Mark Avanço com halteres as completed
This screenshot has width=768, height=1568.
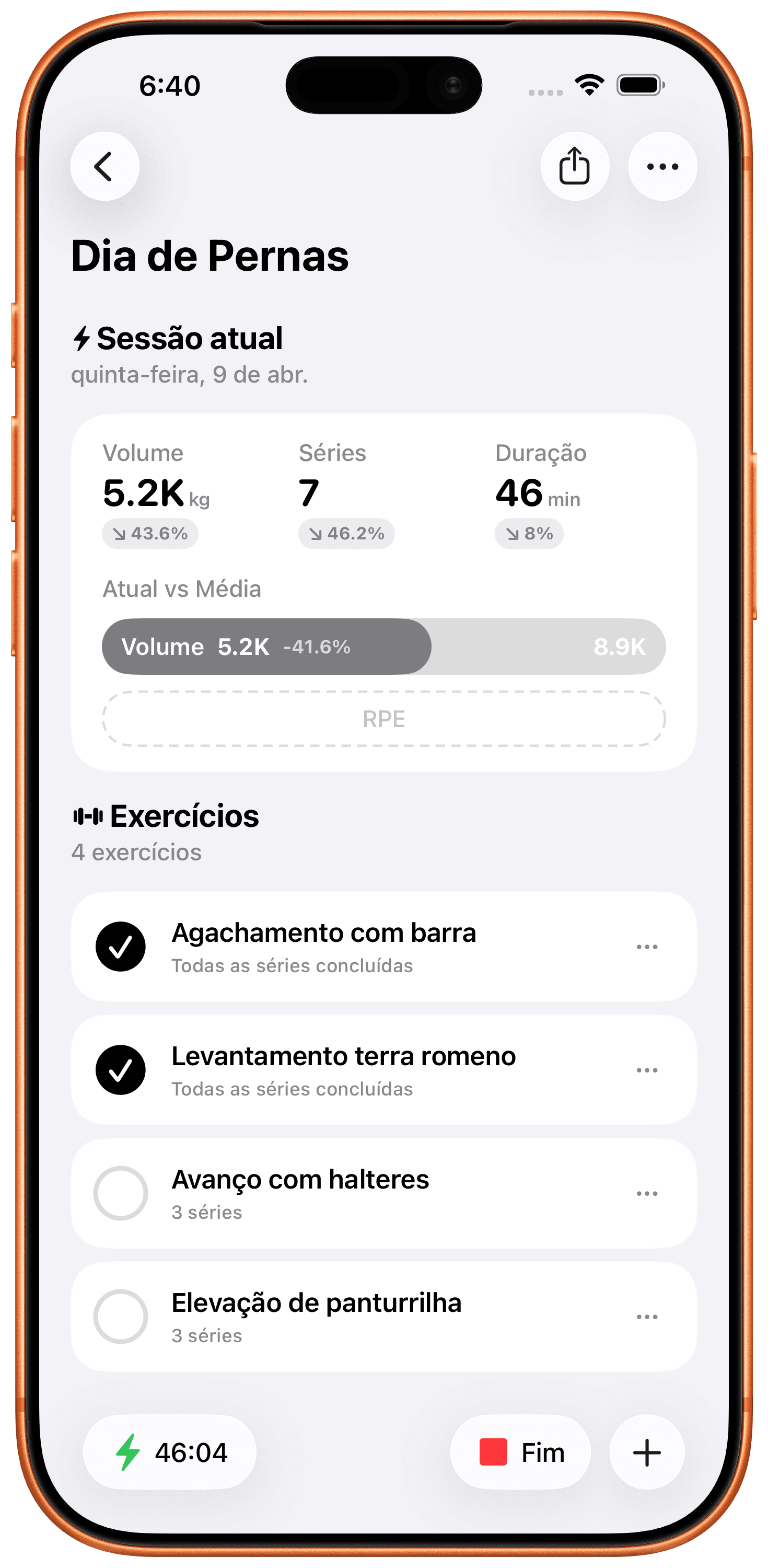coord(121,1193)
